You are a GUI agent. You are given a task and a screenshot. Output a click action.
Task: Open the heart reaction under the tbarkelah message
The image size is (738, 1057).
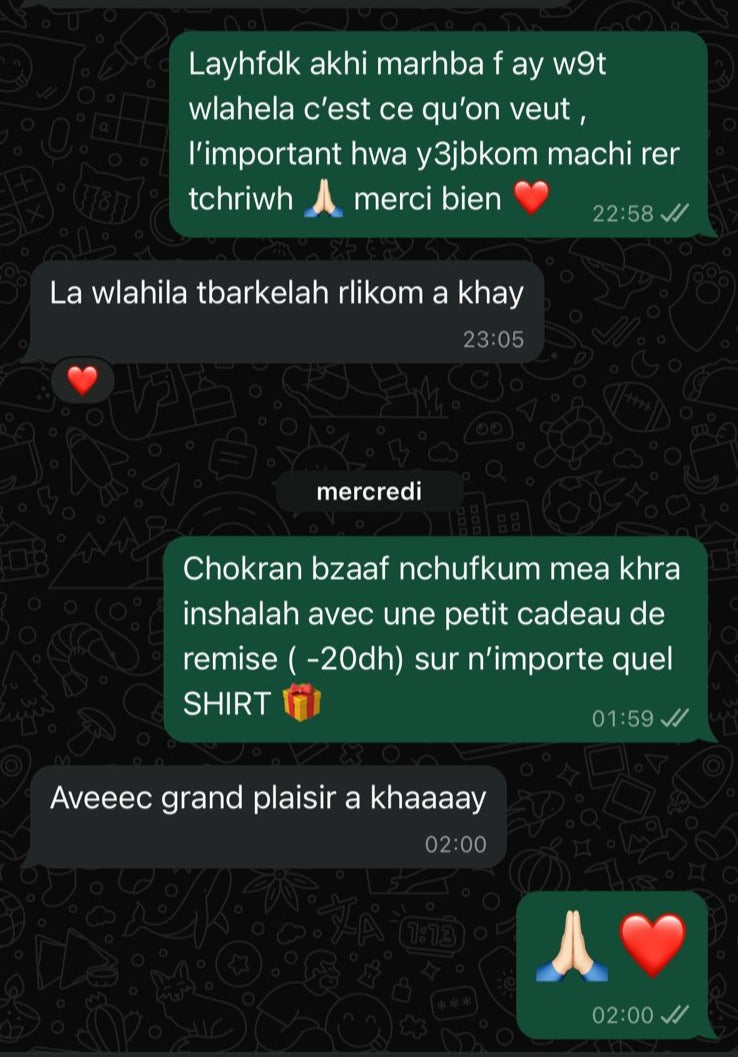(82, 379)
